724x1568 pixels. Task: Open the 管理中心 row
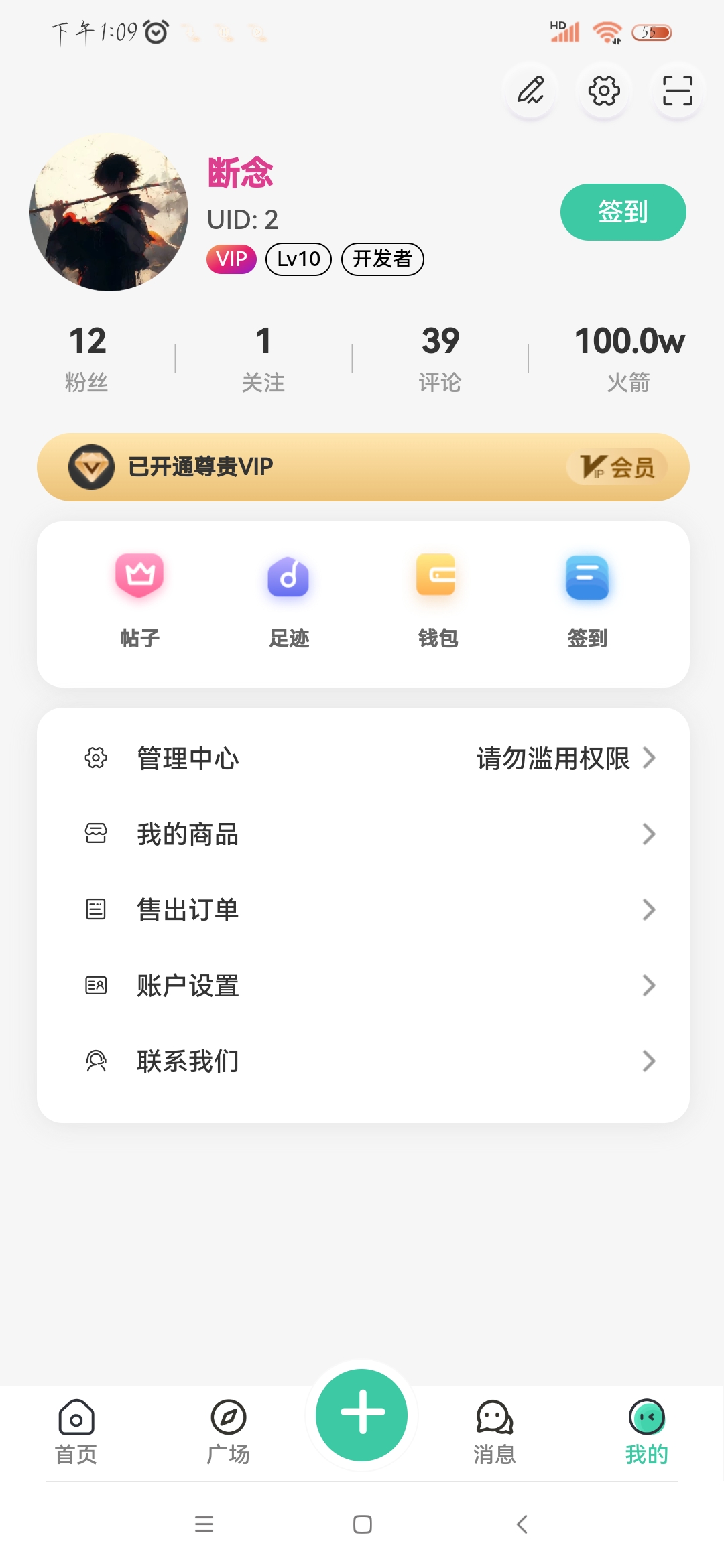[x=363, y=759]
